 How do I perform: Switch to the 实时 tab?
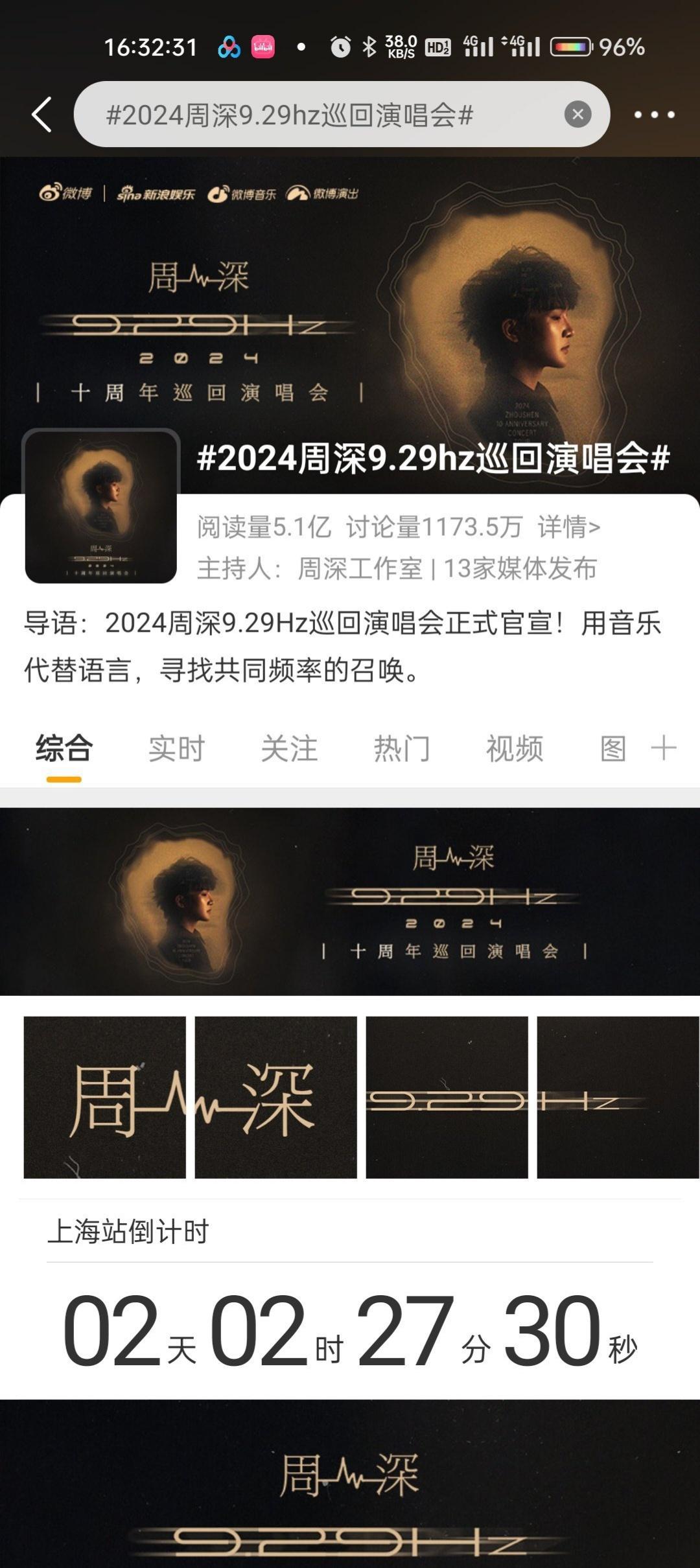pyautogui.click(x=176, y=749)
